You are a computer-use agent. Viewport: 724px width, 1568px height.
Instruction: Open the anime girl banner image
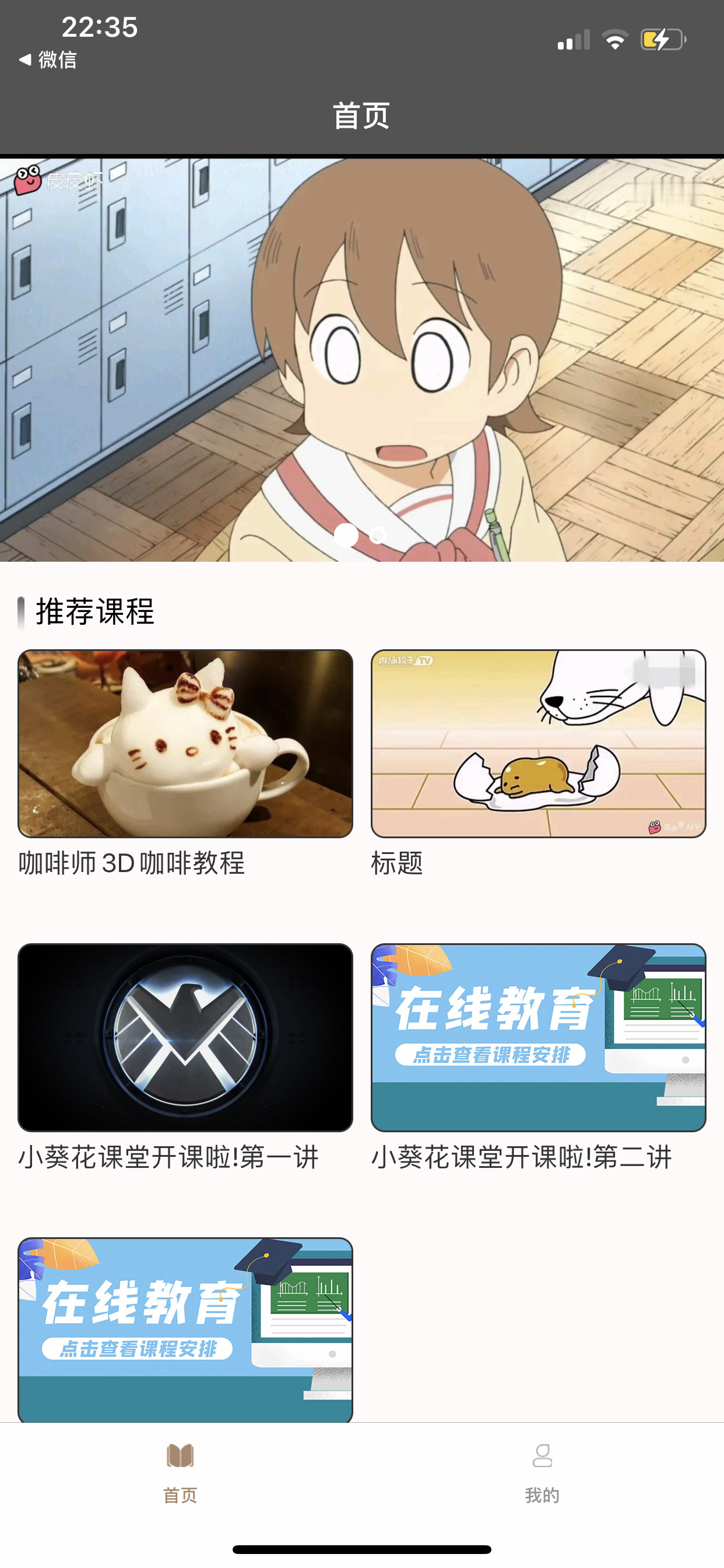[x=361, y=359]
